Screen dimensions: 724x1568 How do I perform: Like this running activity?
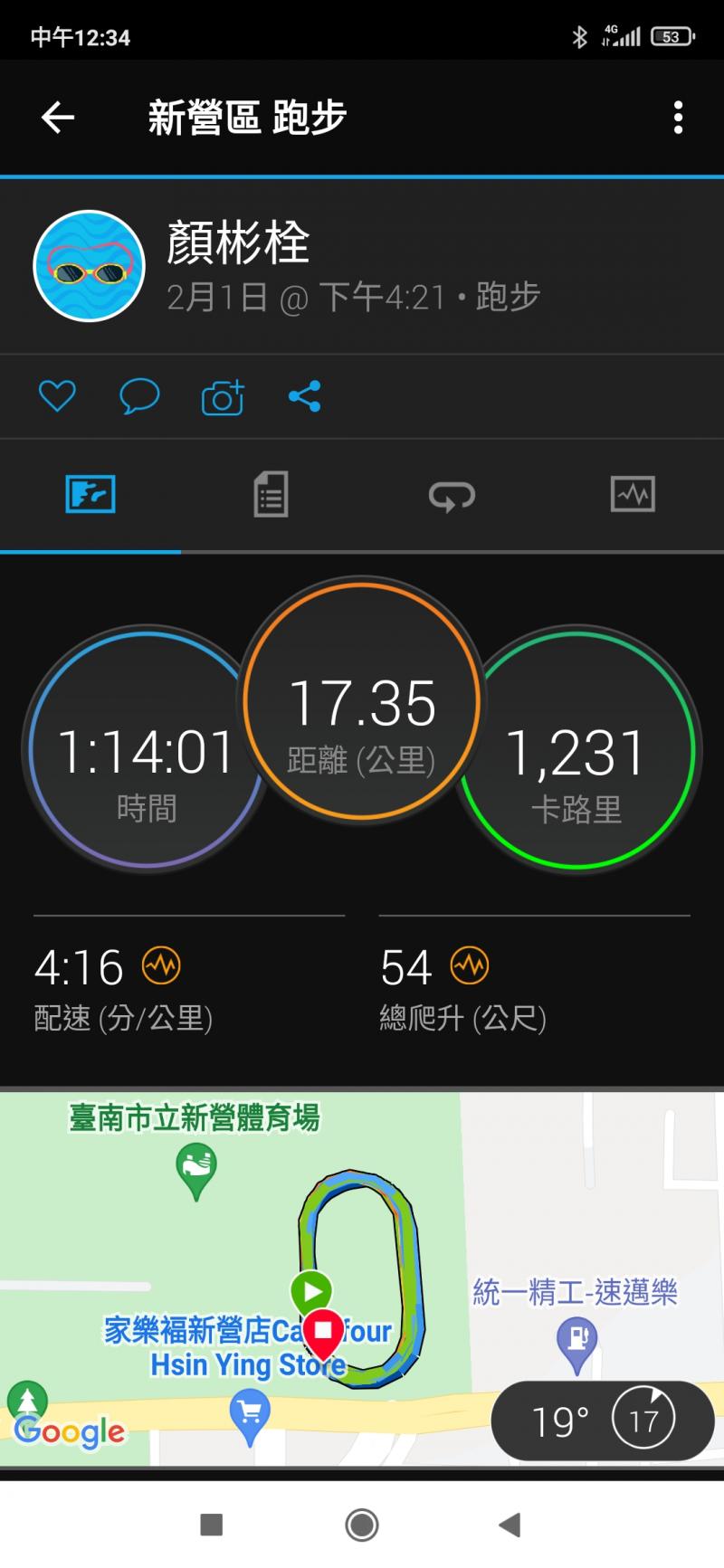[57, 396]
